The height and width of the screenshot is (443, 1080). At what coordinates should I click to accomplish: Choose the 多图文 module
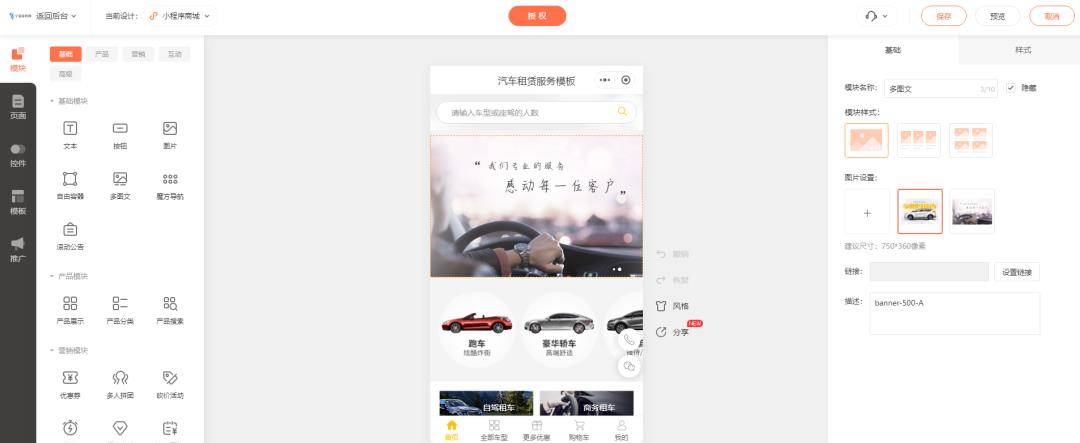[x=120, y=185]
